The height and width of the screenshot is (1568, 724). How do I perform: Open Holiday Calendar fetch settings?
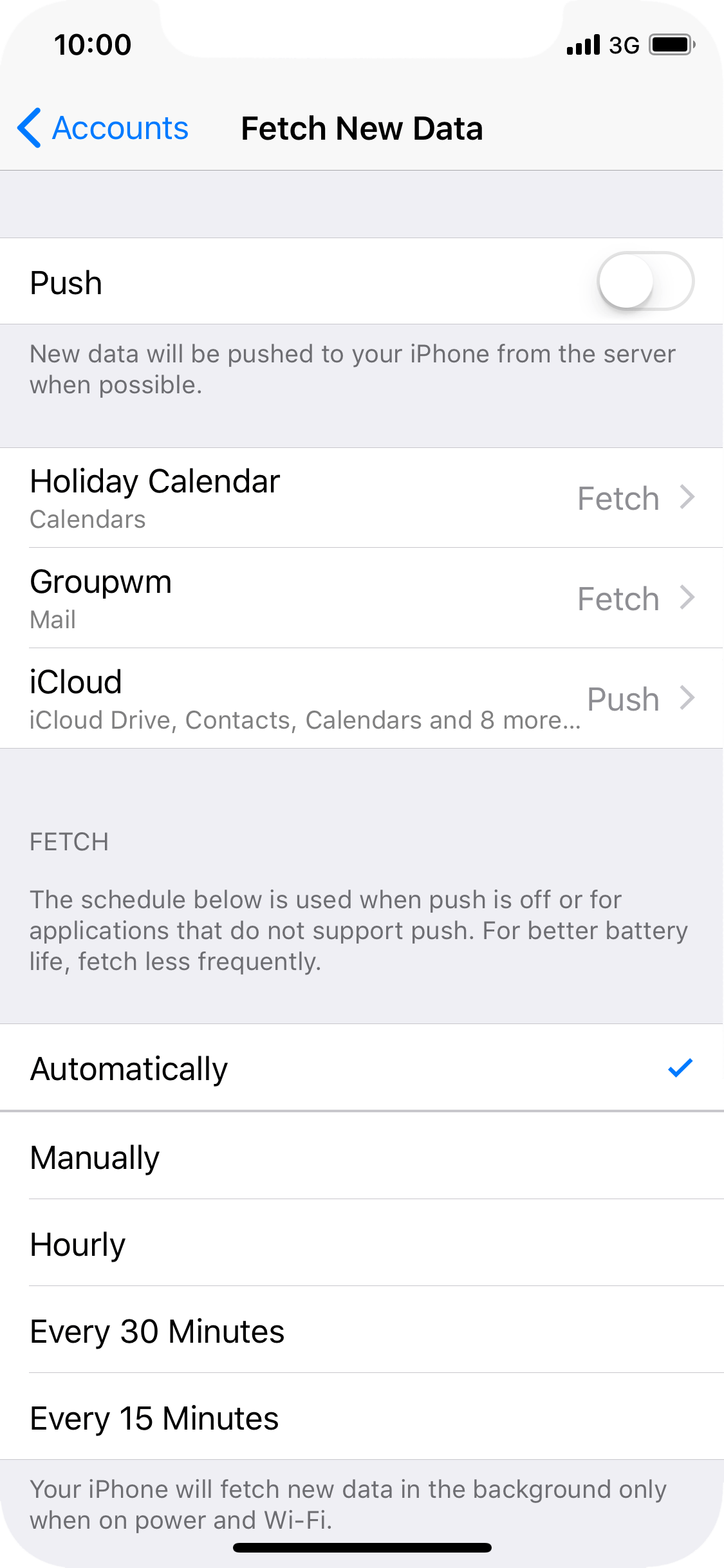pyautogui.click(x=362, y=498)
